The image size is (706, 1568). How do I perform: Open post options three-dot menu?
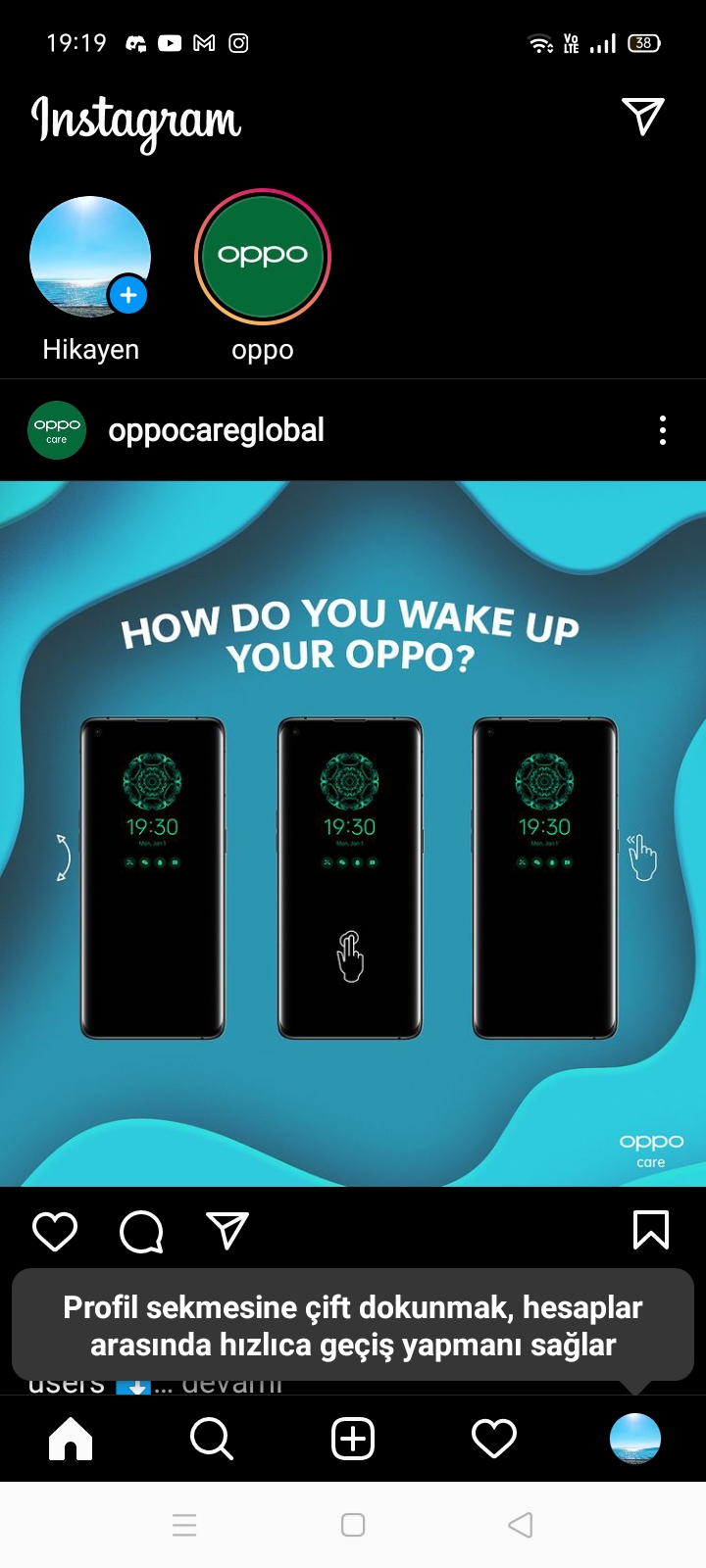tap(663, 430)
